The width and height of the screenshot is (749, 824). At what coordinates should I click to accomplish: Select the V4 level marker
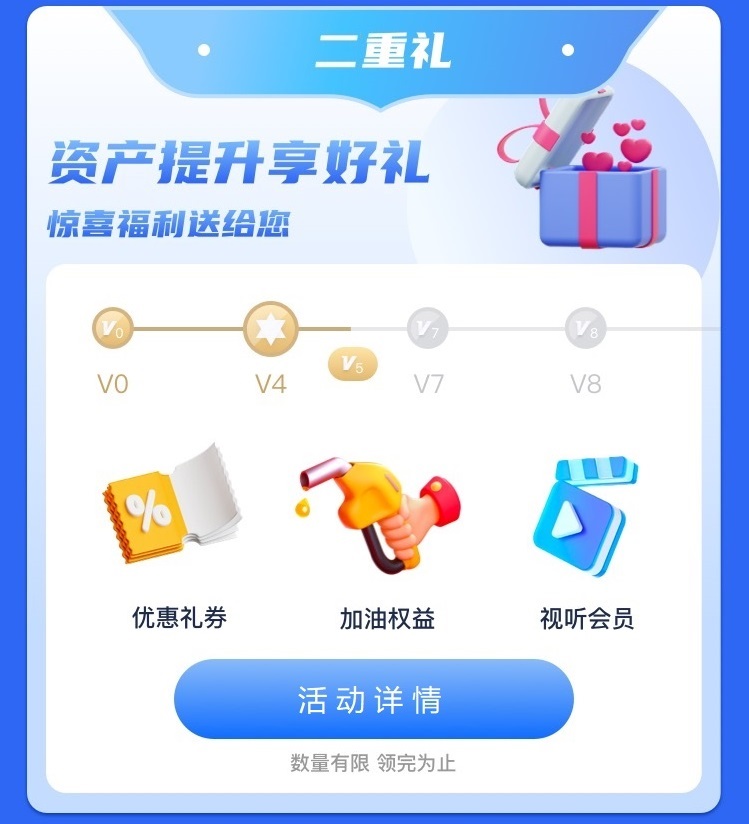click(x=271, y=329)
